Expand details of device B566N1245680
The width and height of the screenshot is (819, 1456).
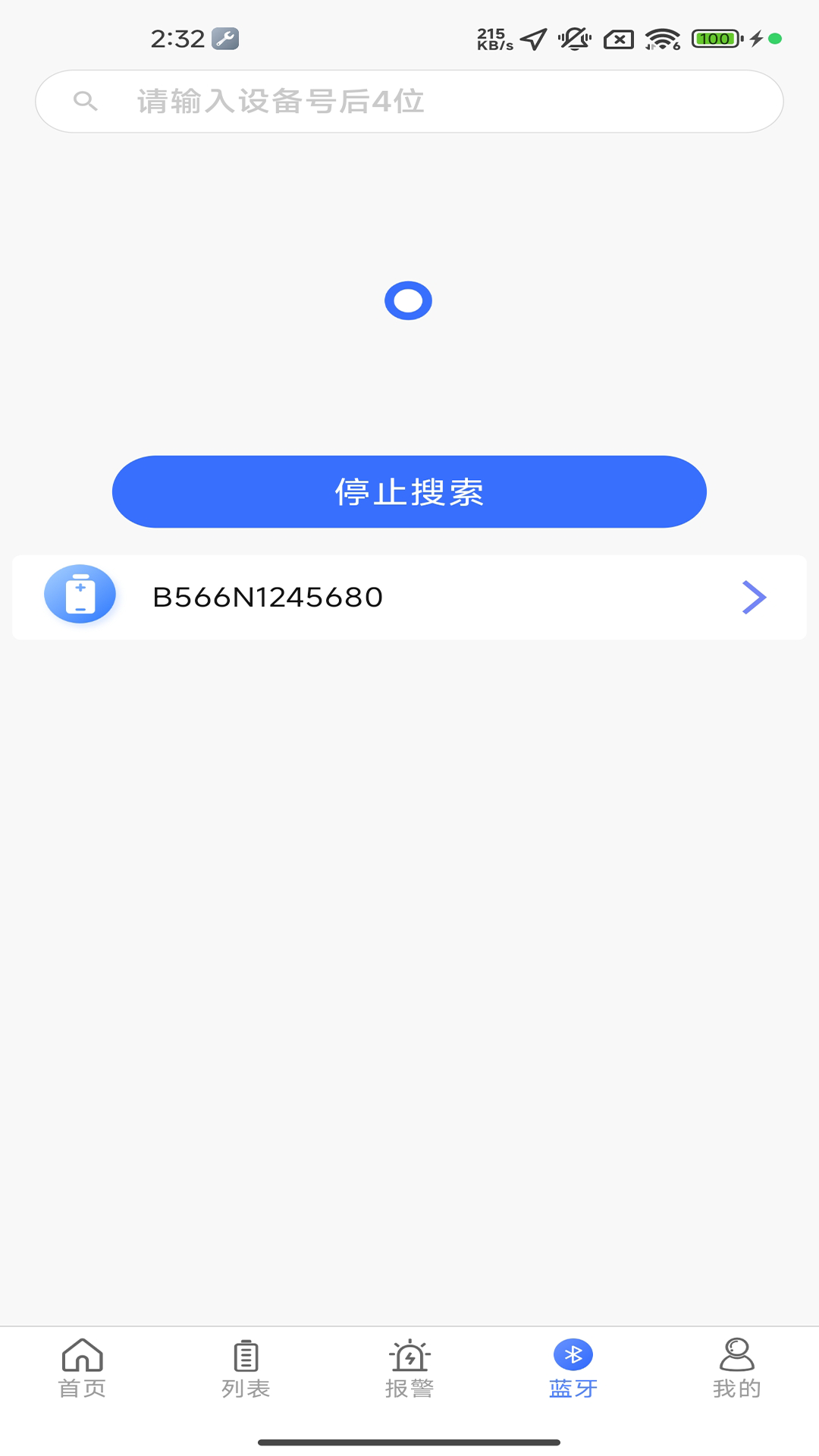click(409, 597)
